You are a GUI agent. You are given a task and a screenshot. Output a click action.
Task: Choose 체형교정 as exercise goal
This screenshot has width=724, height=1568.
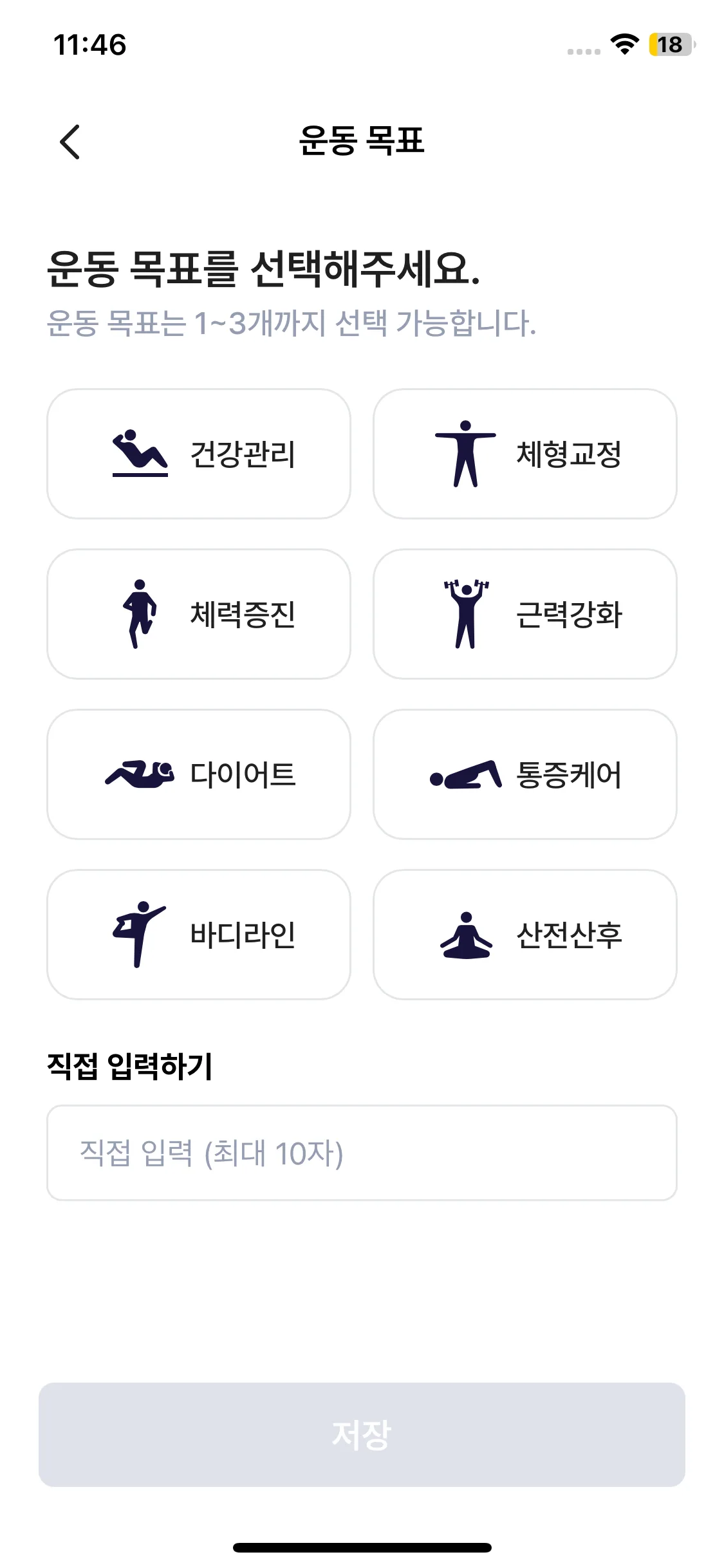click(524, 454)
